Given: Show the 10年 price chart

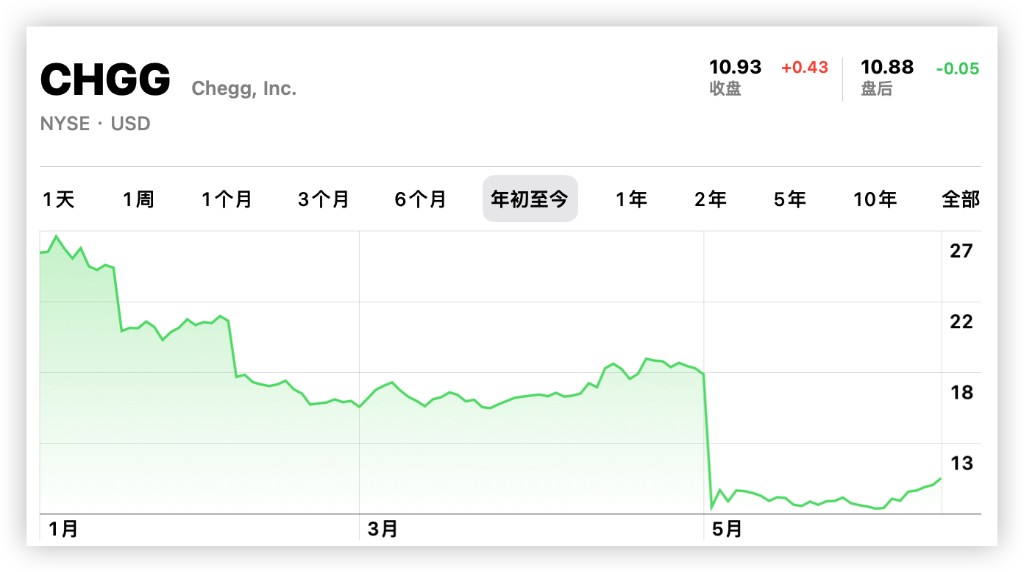Looking at the screenshot, I should pos(875,199).
